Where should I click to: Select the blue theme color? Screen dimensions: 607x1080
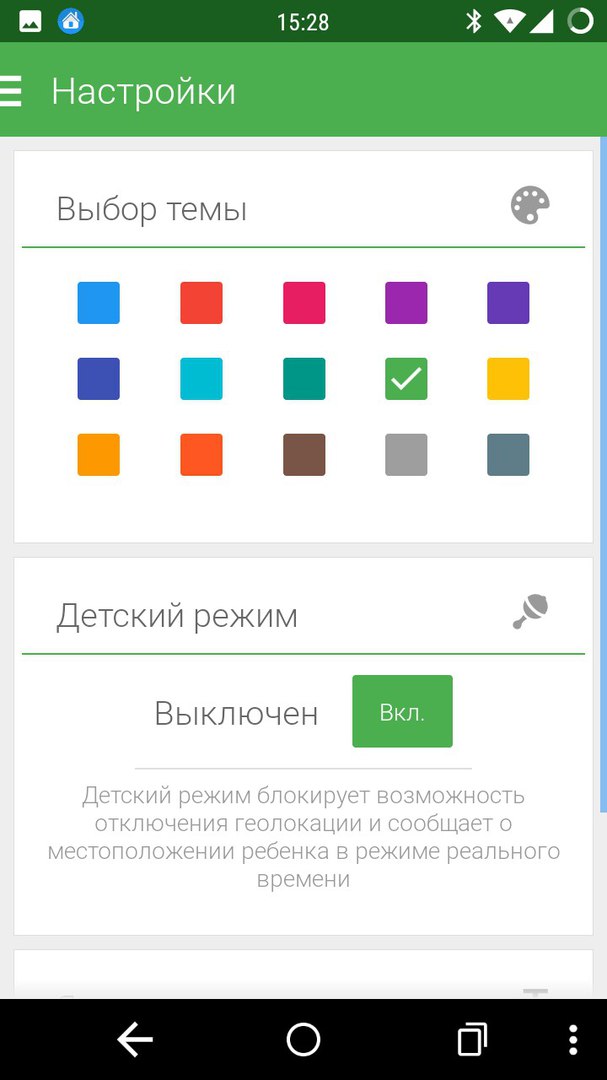tap(98, 303)
